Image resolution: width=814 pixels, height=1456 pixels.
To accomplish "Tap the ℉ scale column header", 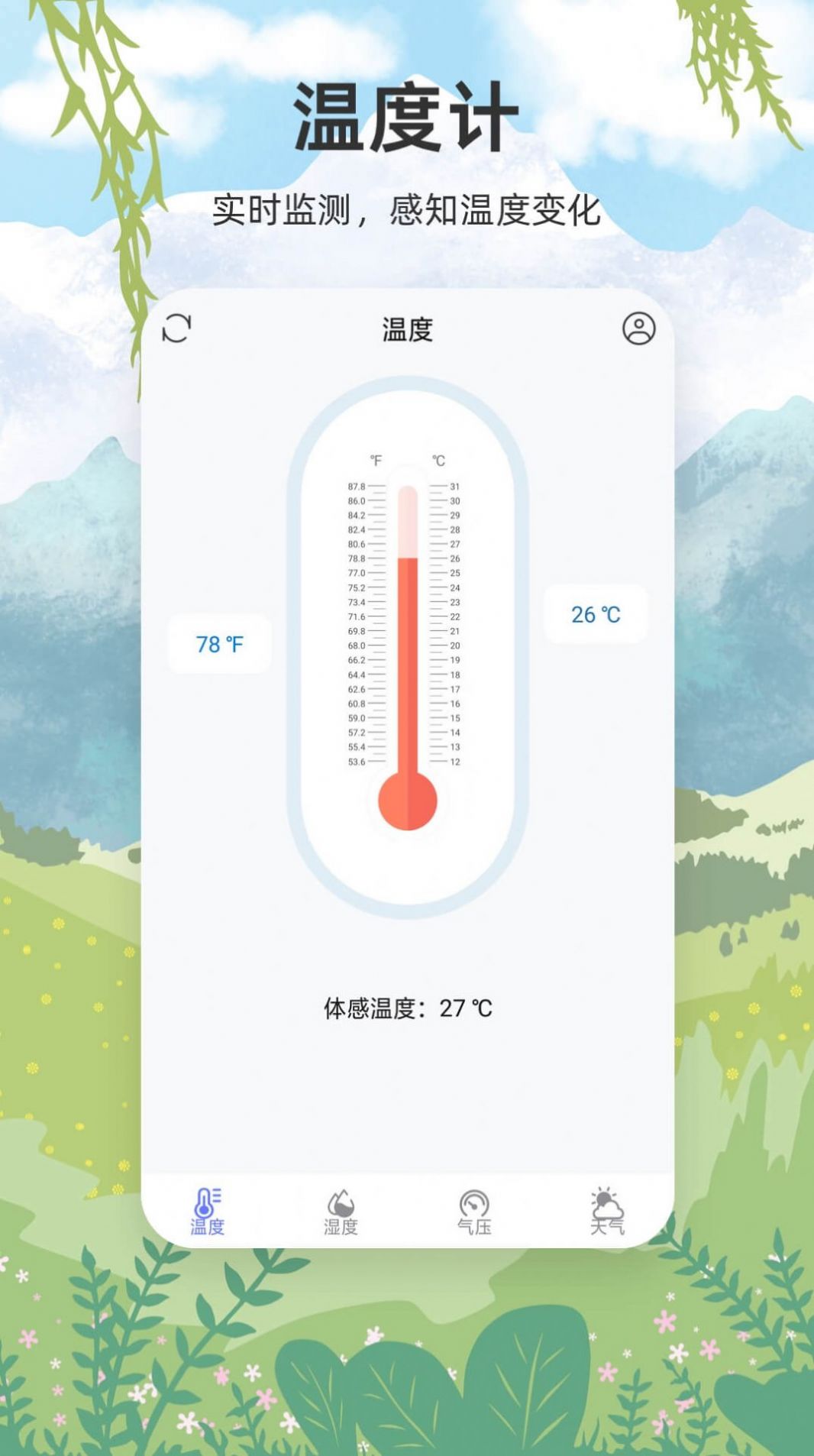I will 374,460.
